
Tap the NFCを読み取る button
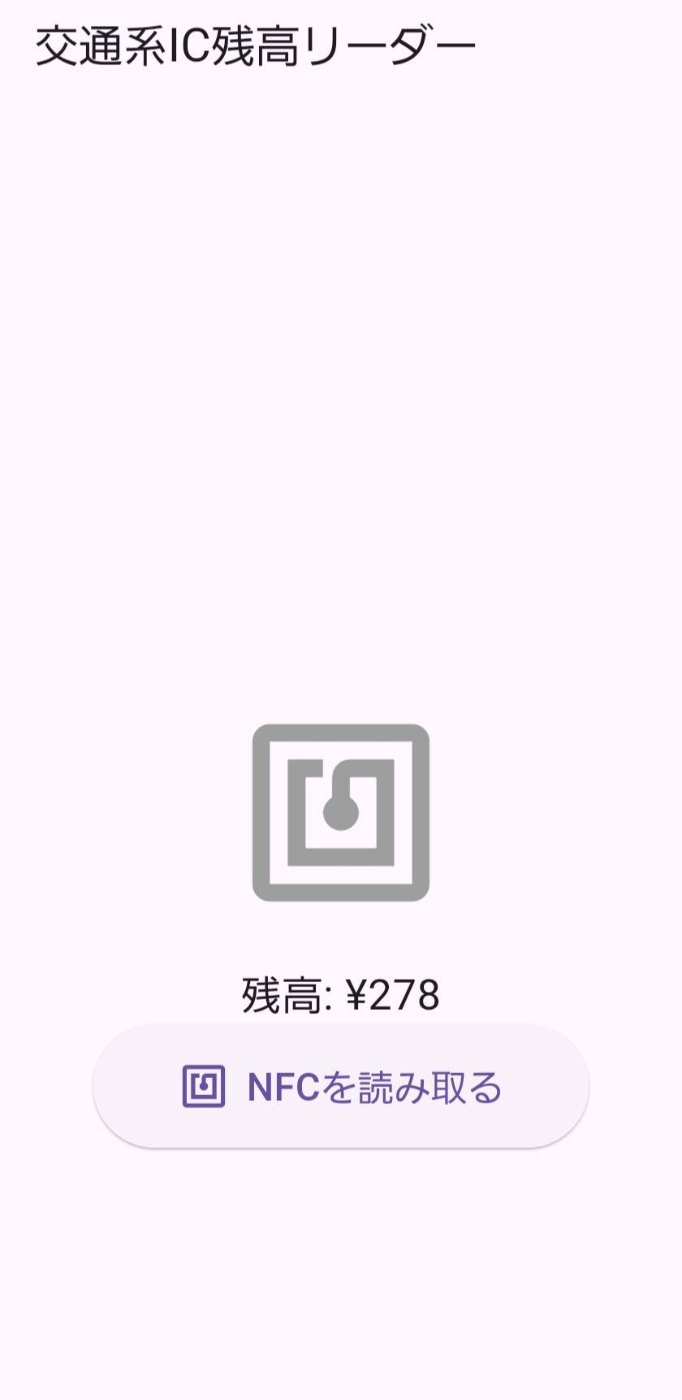pos(341,1086)
